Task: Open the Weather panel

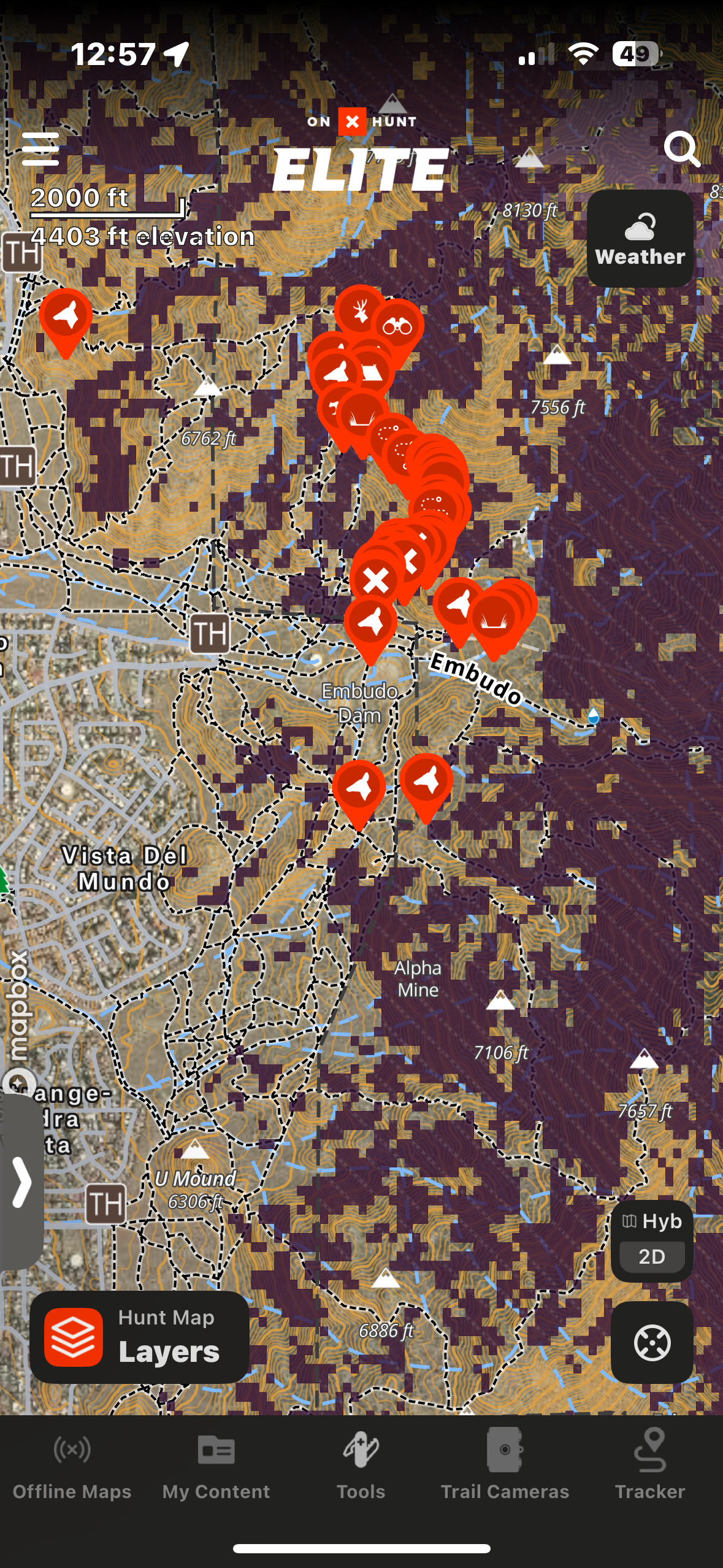Action: coord(640,238)
